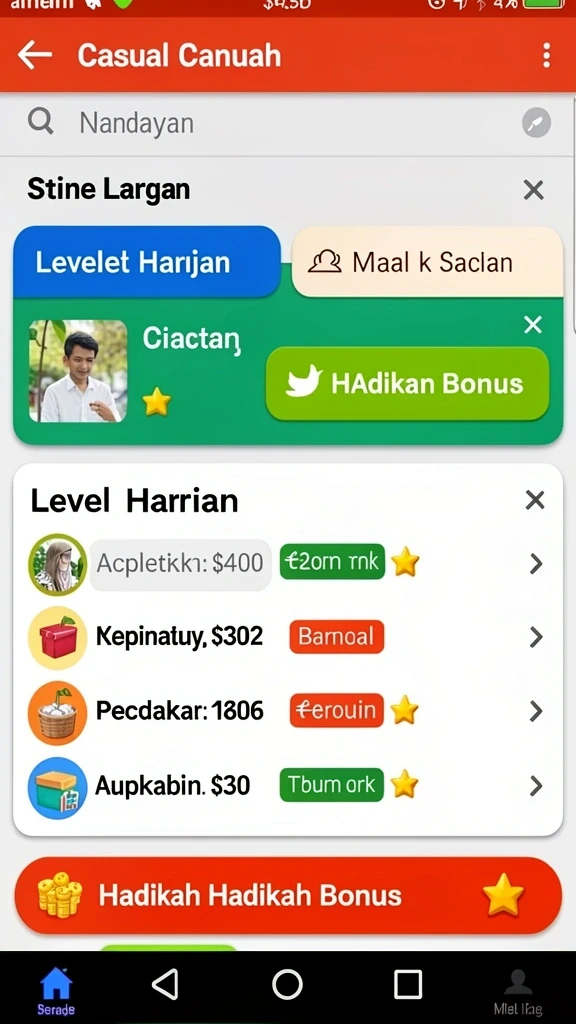Close the Level Harrian panel
Image resolution: width=576 pixels, height=1024 pixels.
(535, 500)
